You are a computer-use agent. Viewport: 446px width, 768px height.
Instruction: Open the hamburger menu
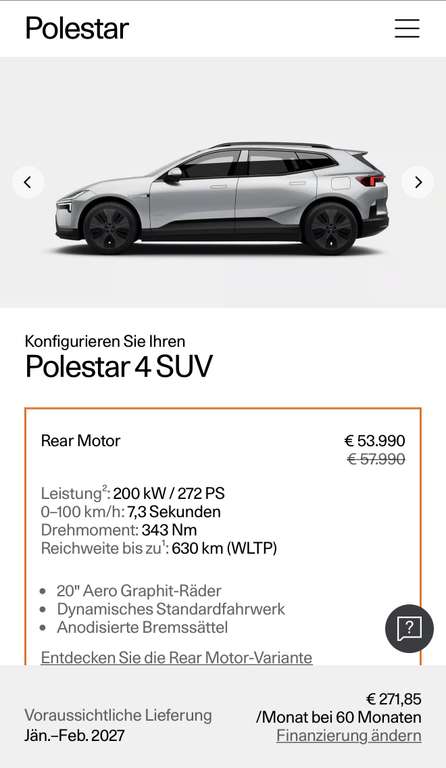407,28
